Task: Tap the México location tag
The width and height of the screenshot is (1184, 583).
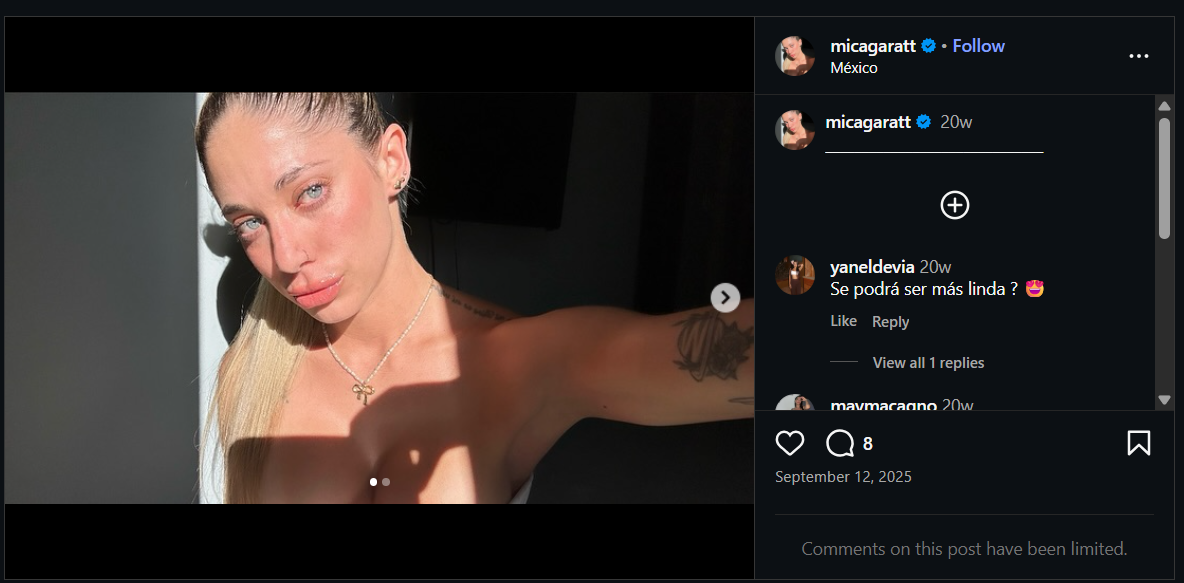Action: (x=854, y=68)
